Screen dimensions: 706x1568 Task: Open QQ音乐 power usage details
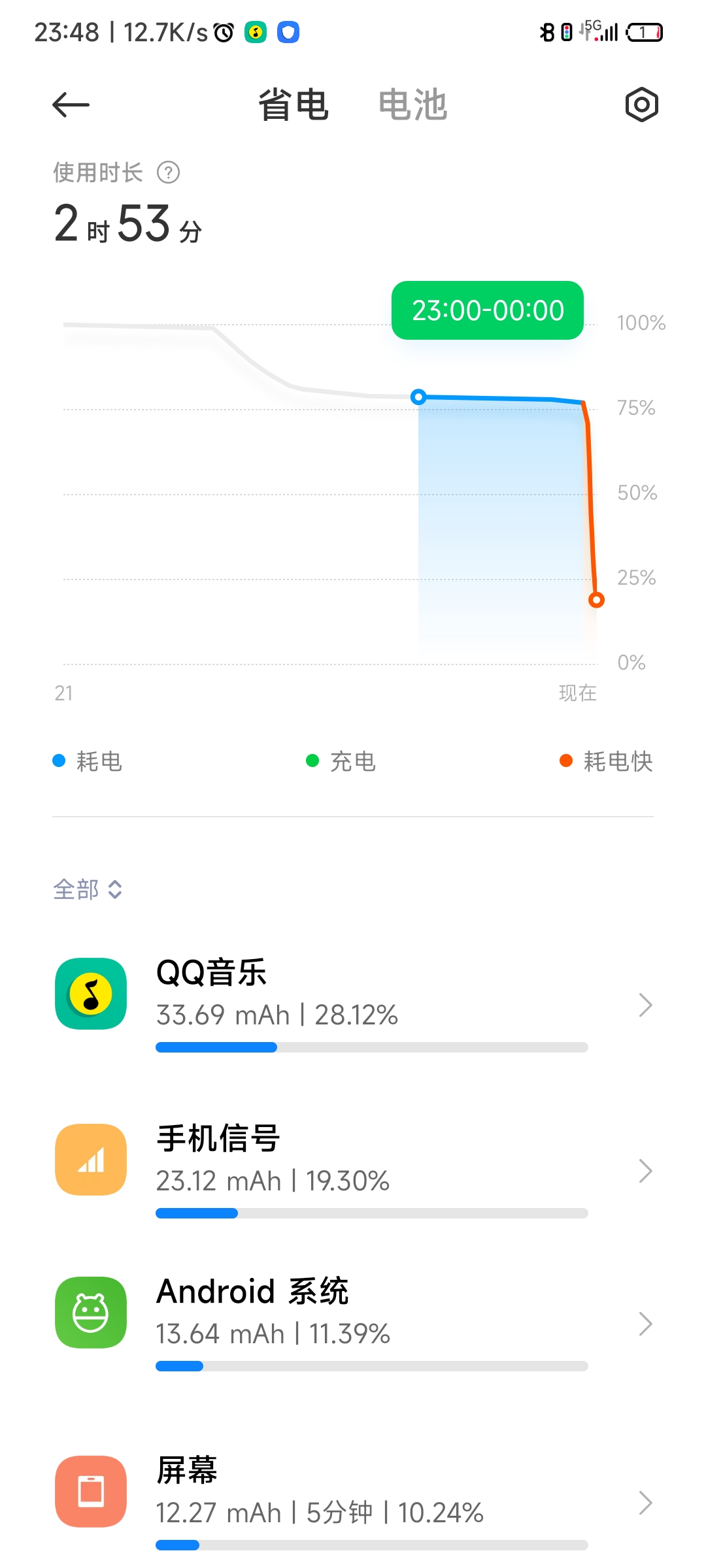pyautogui.click(x=353, y=1004)
